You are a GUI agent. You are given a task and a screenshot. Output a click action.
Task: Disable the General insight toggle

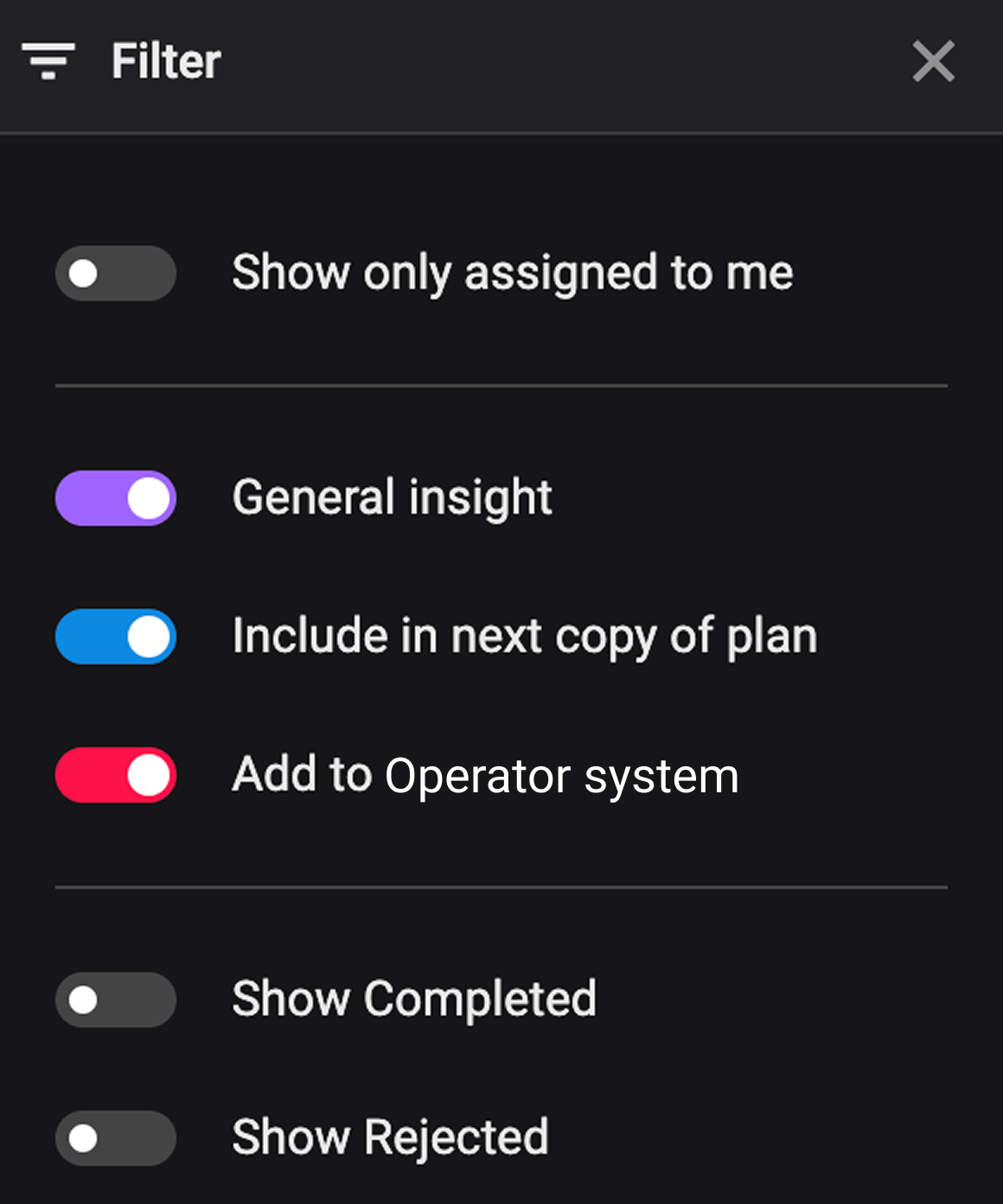point(115,497)
